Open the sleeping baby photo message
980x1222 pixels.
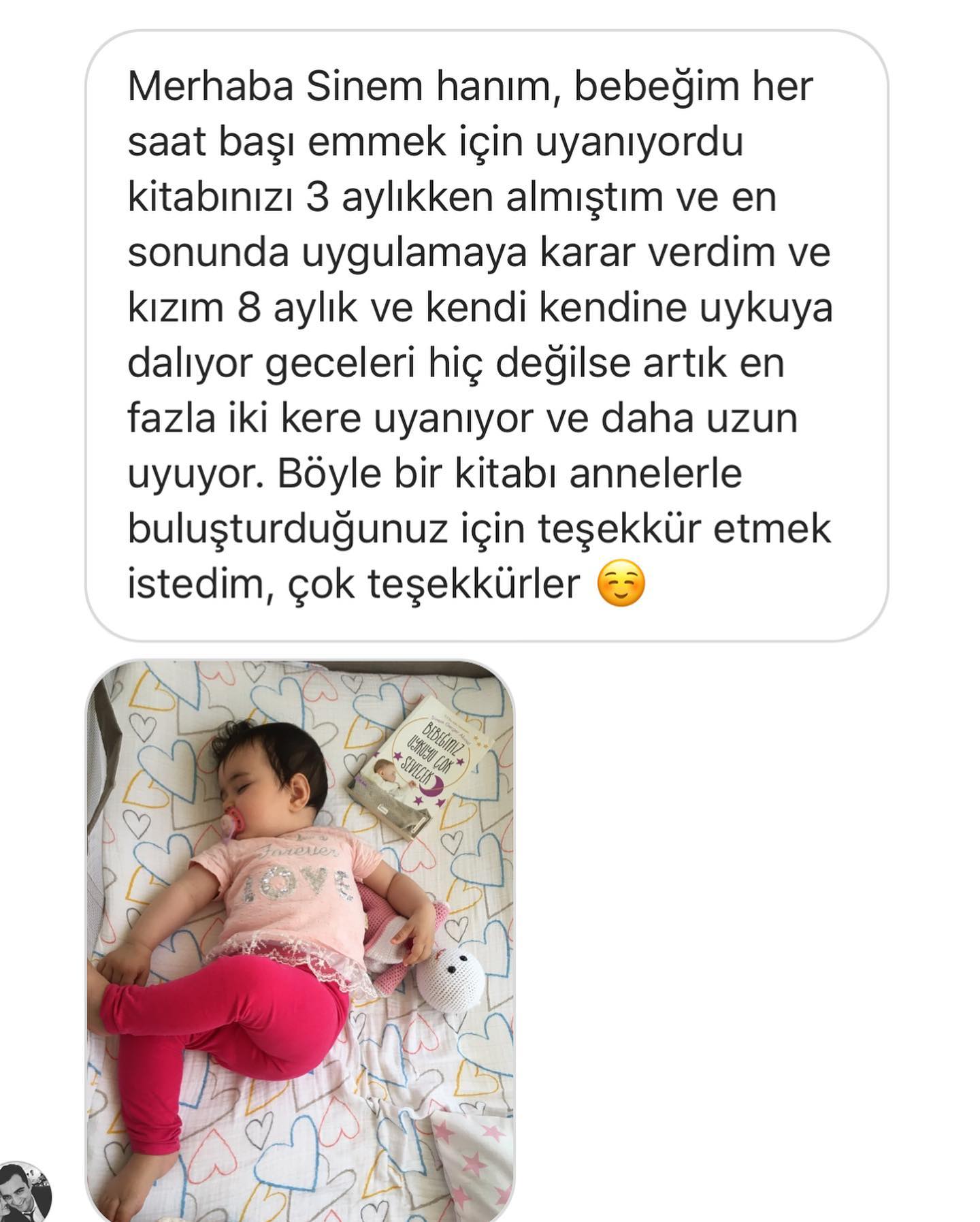pos(300,940)
